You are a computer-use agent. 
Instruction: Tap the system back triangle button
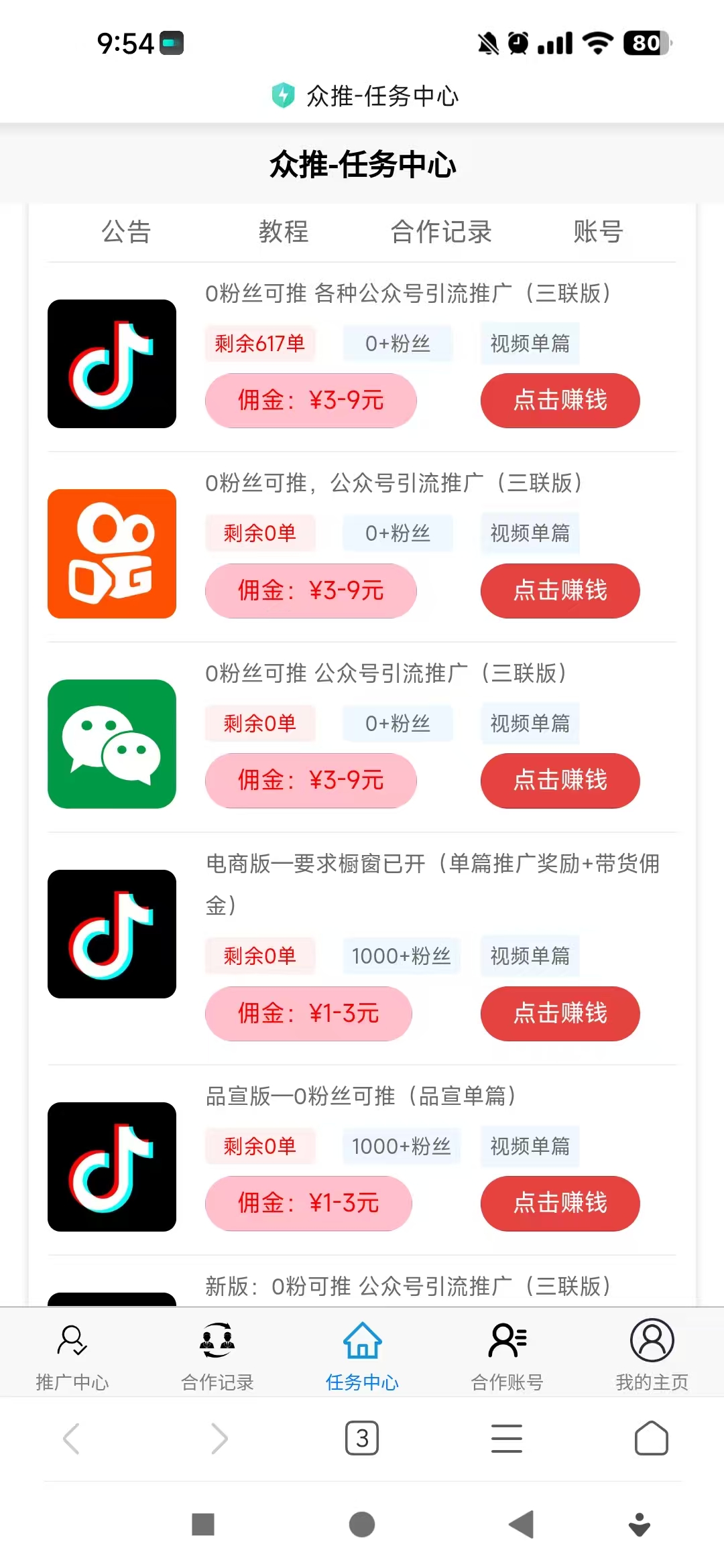(x=522, y=1524)
